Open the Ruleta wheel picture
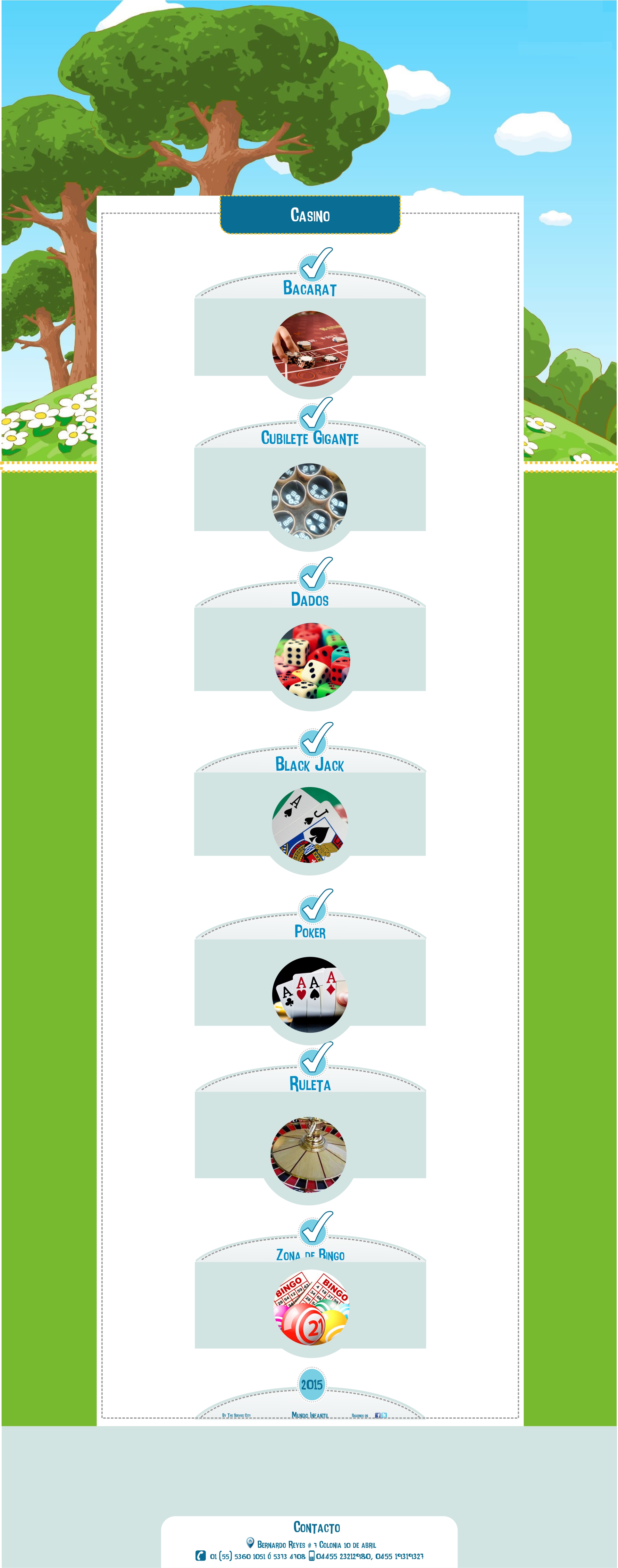The image size is (618, 1568). pyautogui.click(x=309, y=1154)
